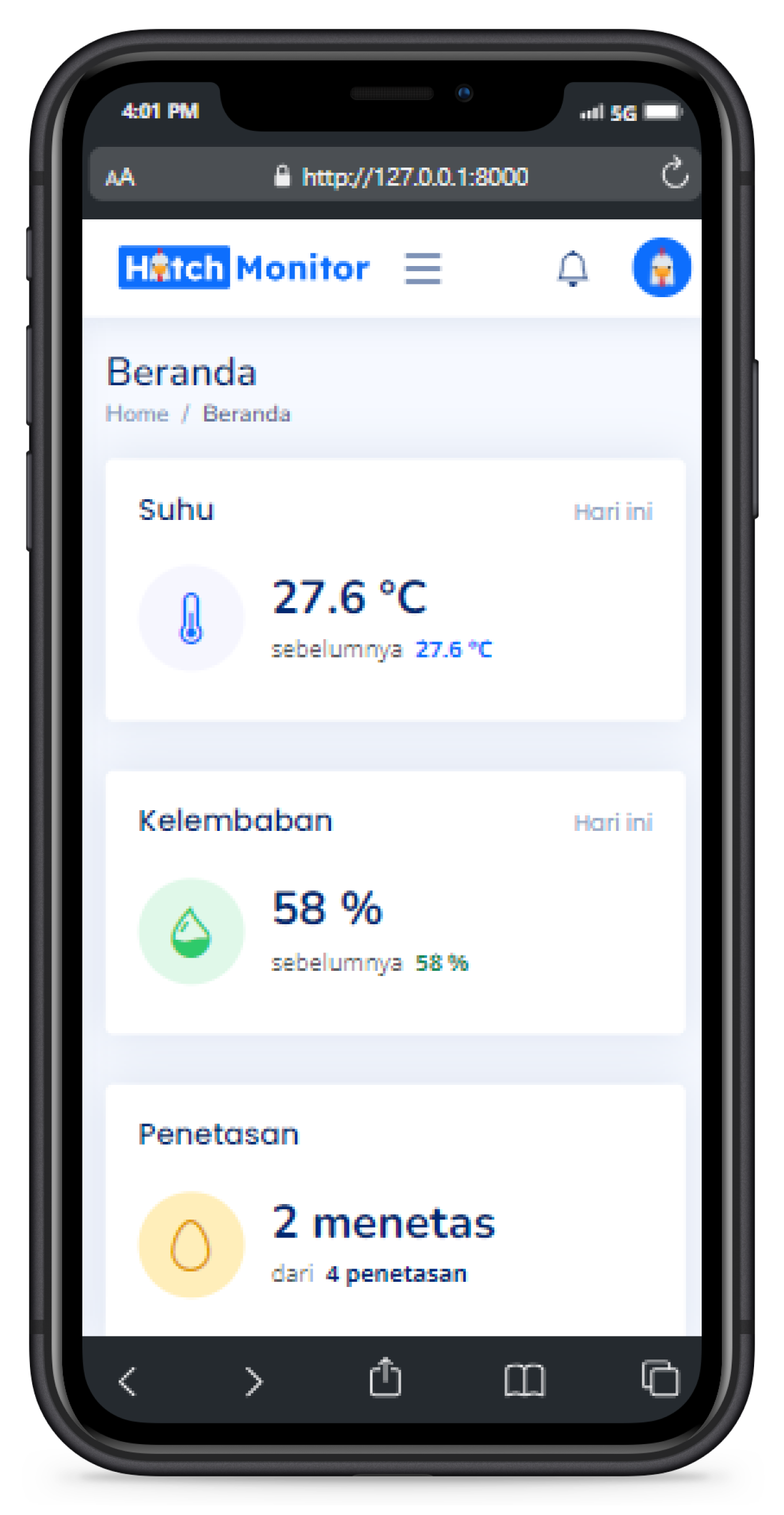This screenshot has width=784, height=1515.
Task: Go back in the browser
Action: coord(128,1380)
